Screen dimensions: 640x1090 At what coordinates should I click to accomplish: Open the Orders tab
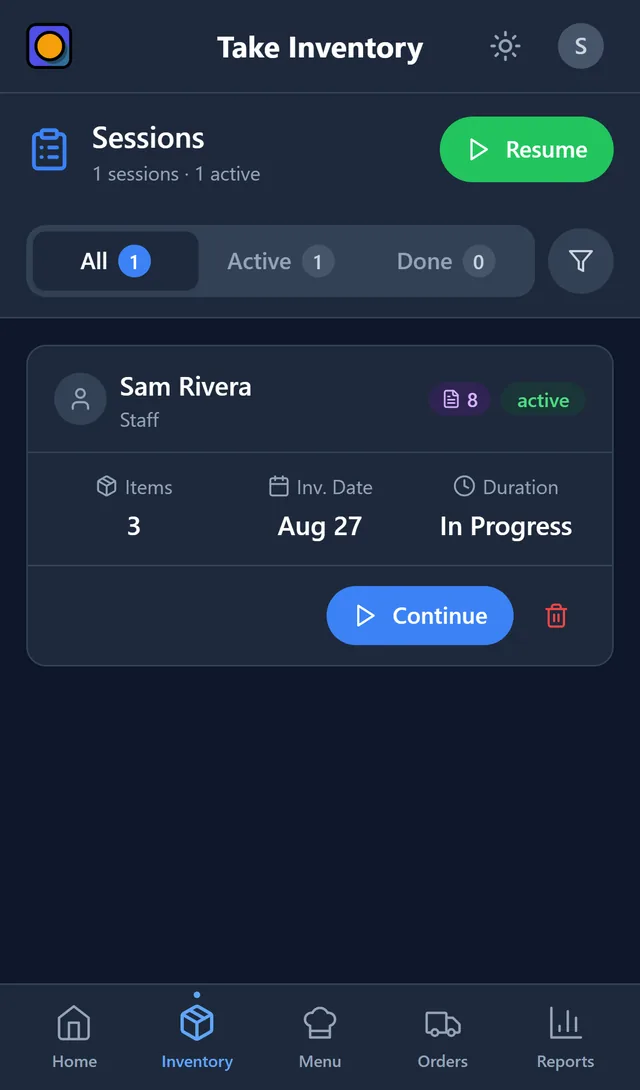(443, 1036)
